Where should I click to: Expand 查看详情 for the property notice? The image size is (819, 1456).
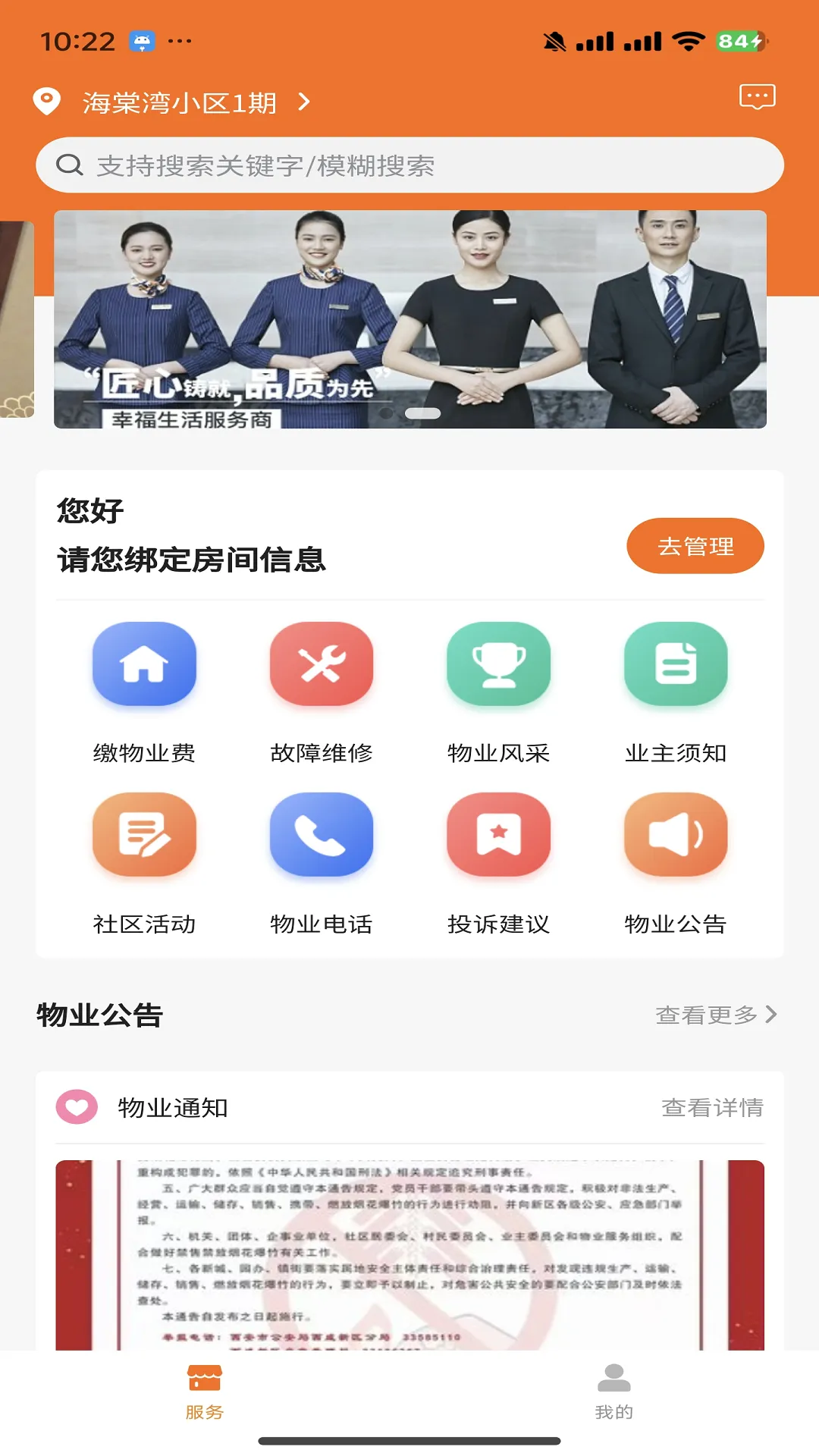(x=713, y=1108)
